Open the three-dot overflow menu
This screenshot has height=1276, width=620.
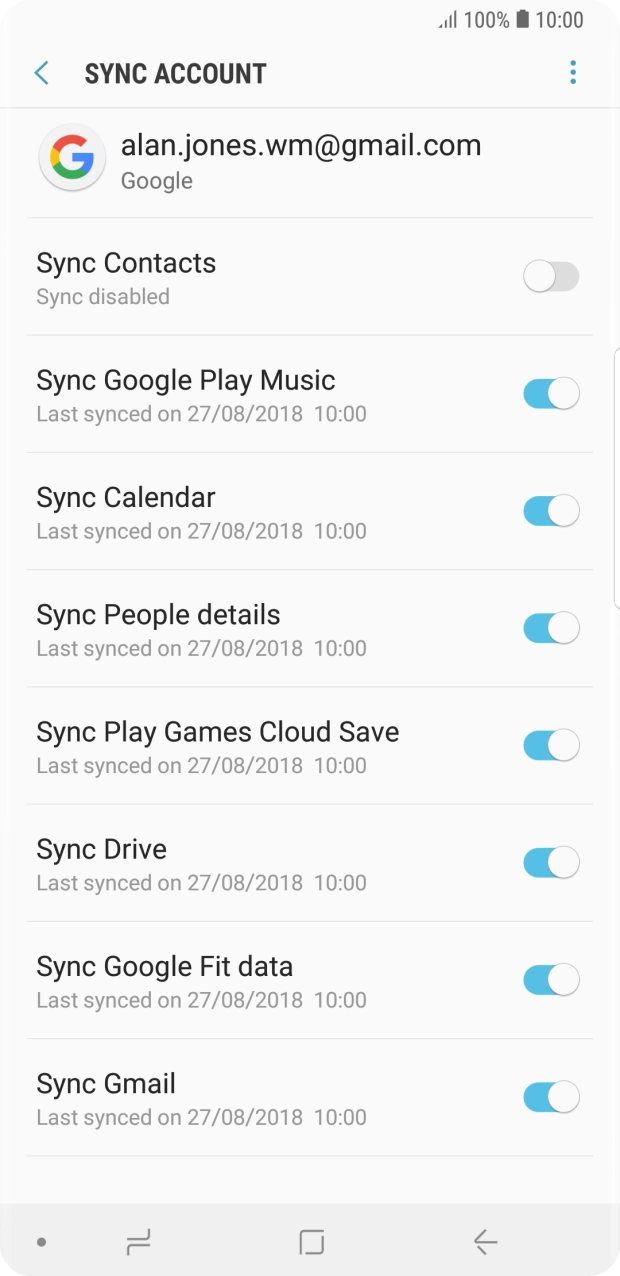coord(573,73)
